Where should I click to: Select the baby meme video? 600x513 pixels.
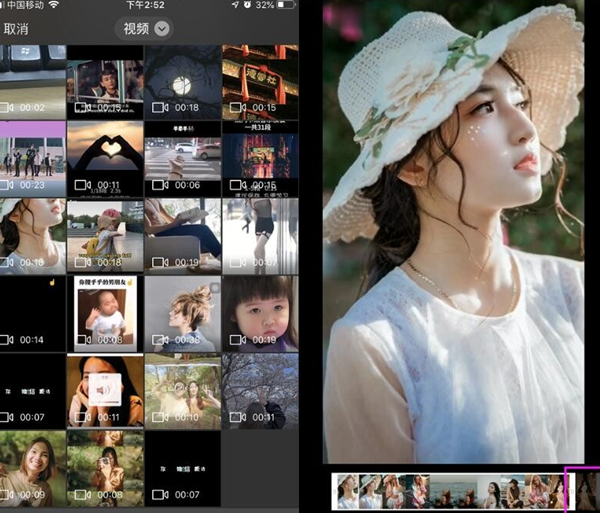click(x=104, y=313)
